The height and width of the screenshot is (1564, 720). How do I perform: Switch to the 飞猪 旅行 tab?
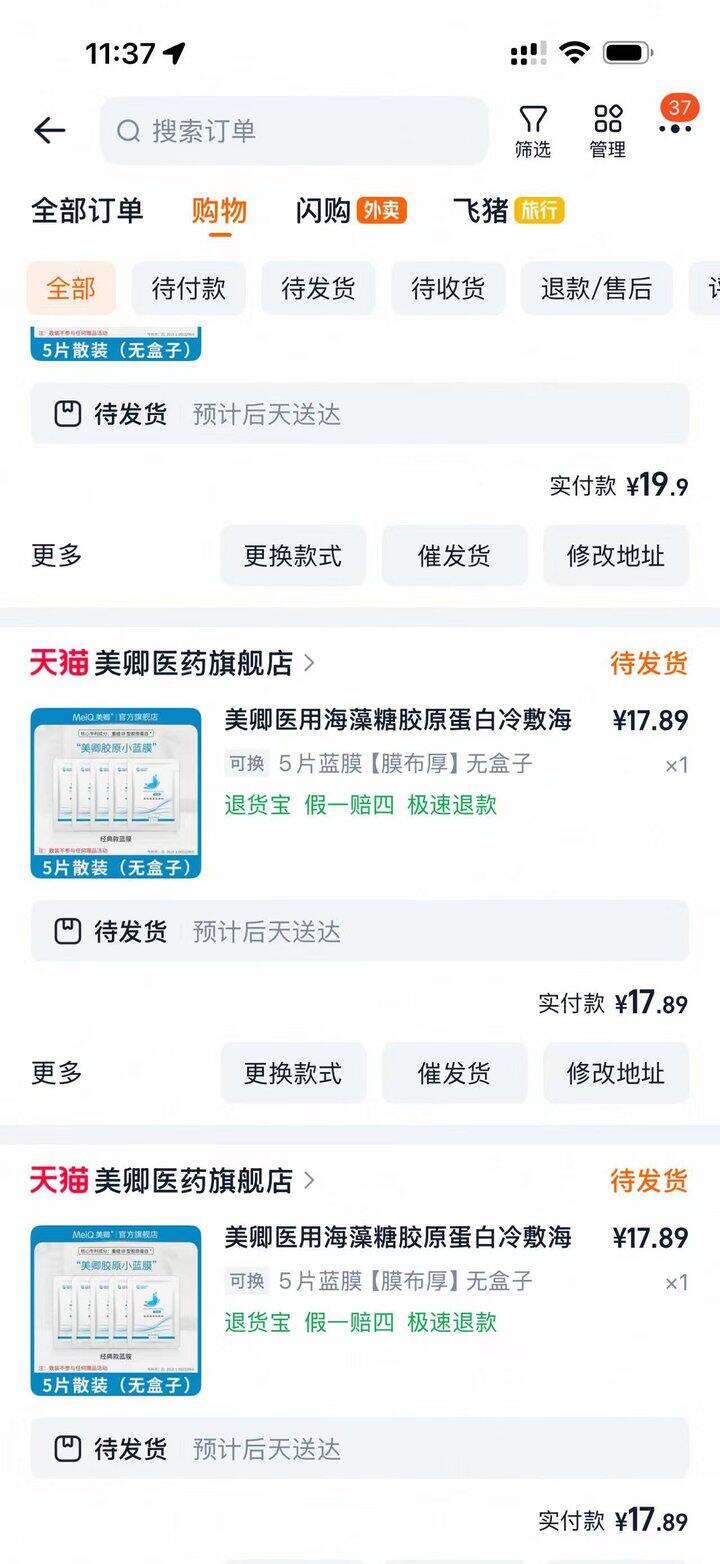[508, 210]
